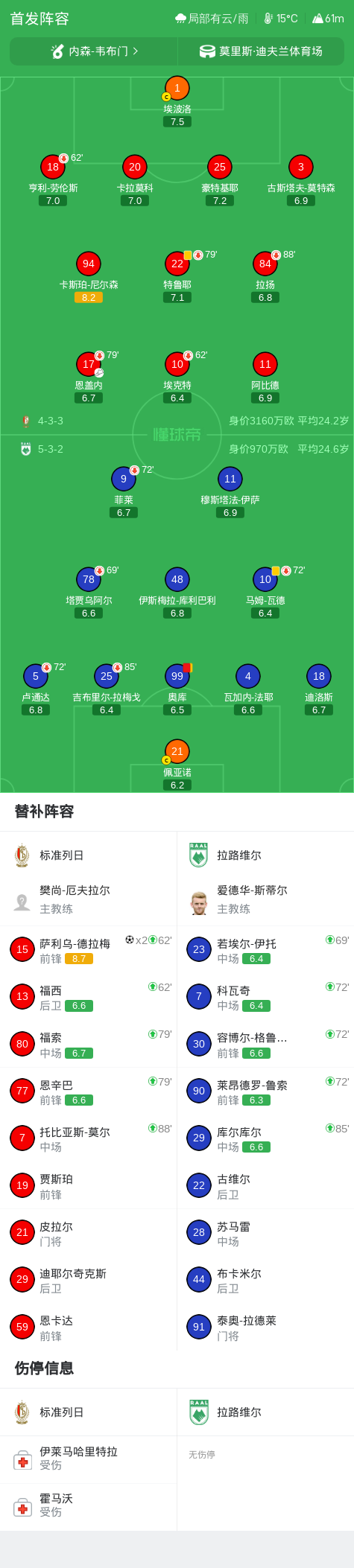Open substitute 萨利乌-德拉梅 row

coord(89,949)
